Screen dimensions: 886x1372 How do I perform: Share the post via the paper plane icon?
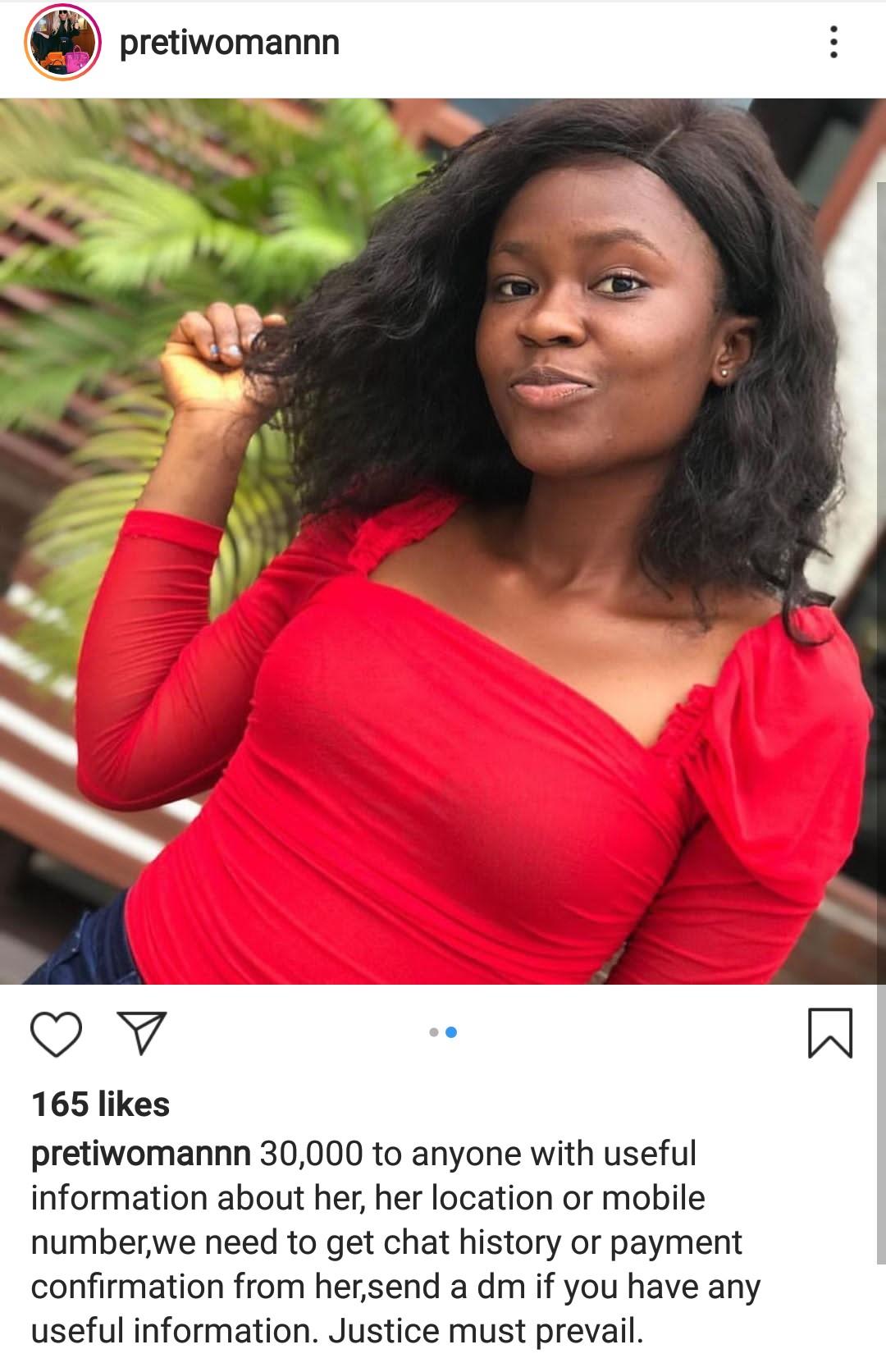pos(143,1032)
